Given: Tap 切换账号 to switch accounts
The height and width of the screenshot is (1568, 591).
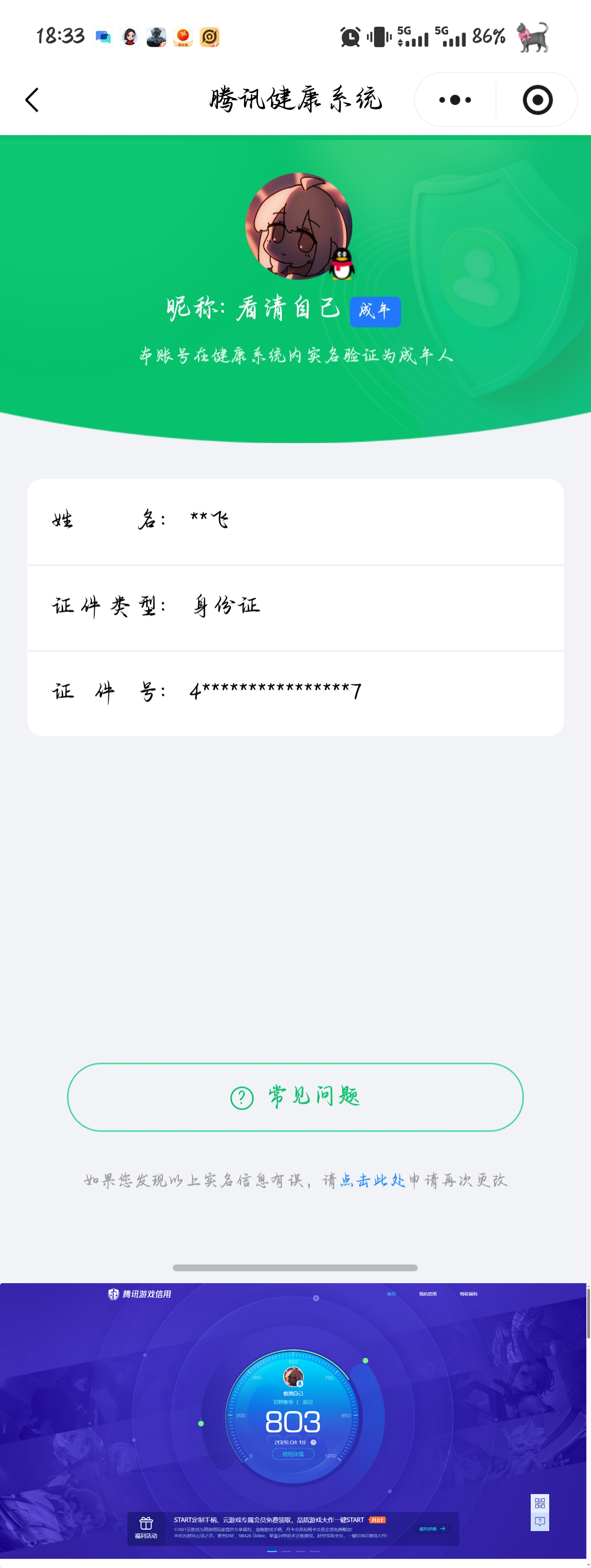Looking at the screenshot, I should [x=284, y=1402].
